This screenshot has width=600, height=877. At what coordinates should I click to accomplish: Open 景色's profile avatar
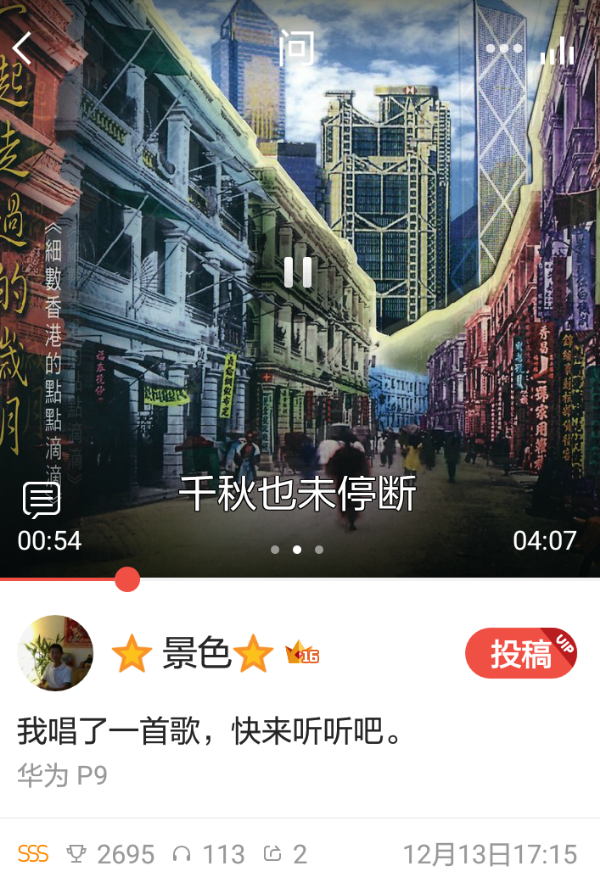(x=55, y=653)
